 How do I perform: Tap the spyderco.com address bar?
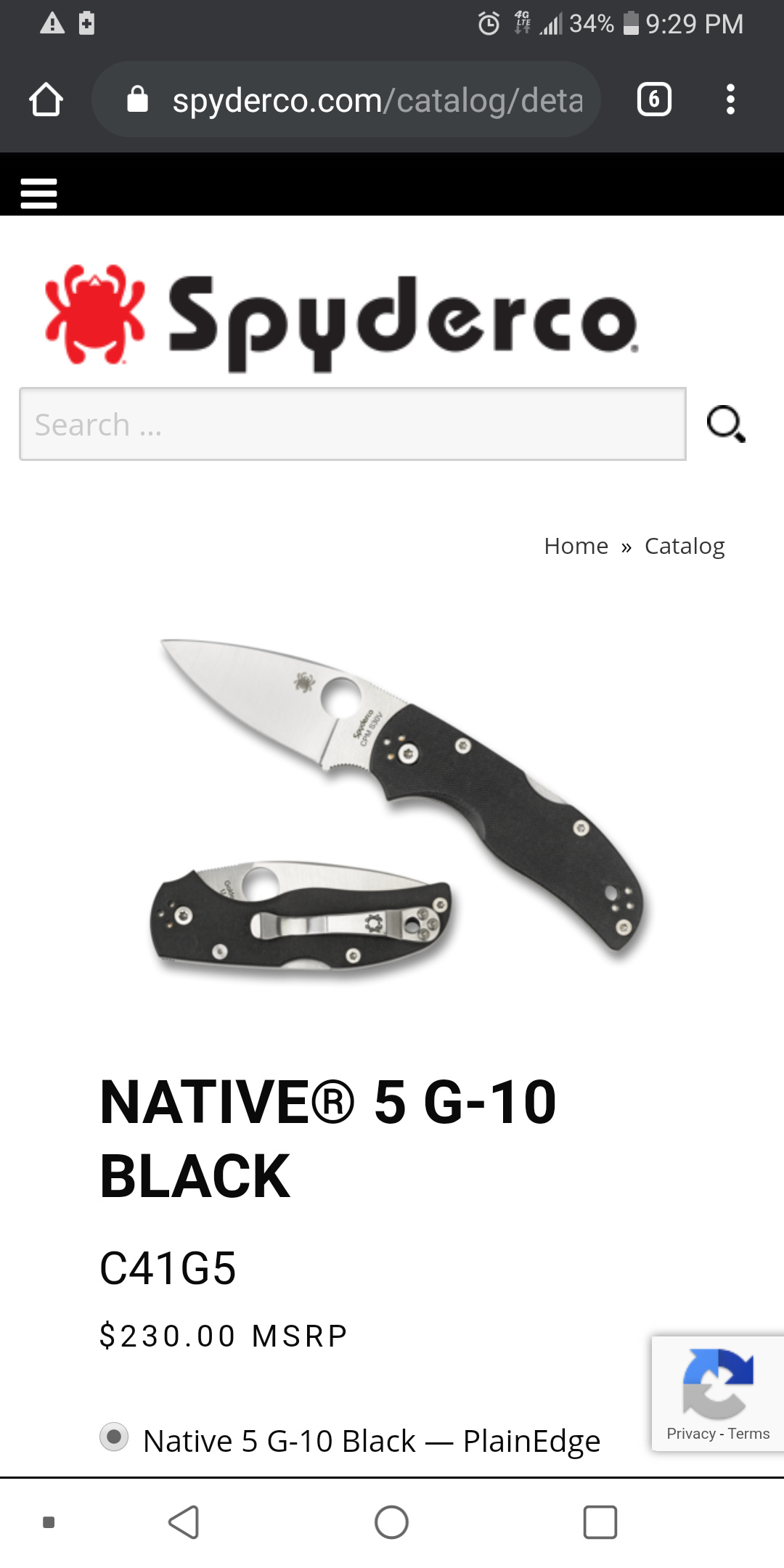346,99
